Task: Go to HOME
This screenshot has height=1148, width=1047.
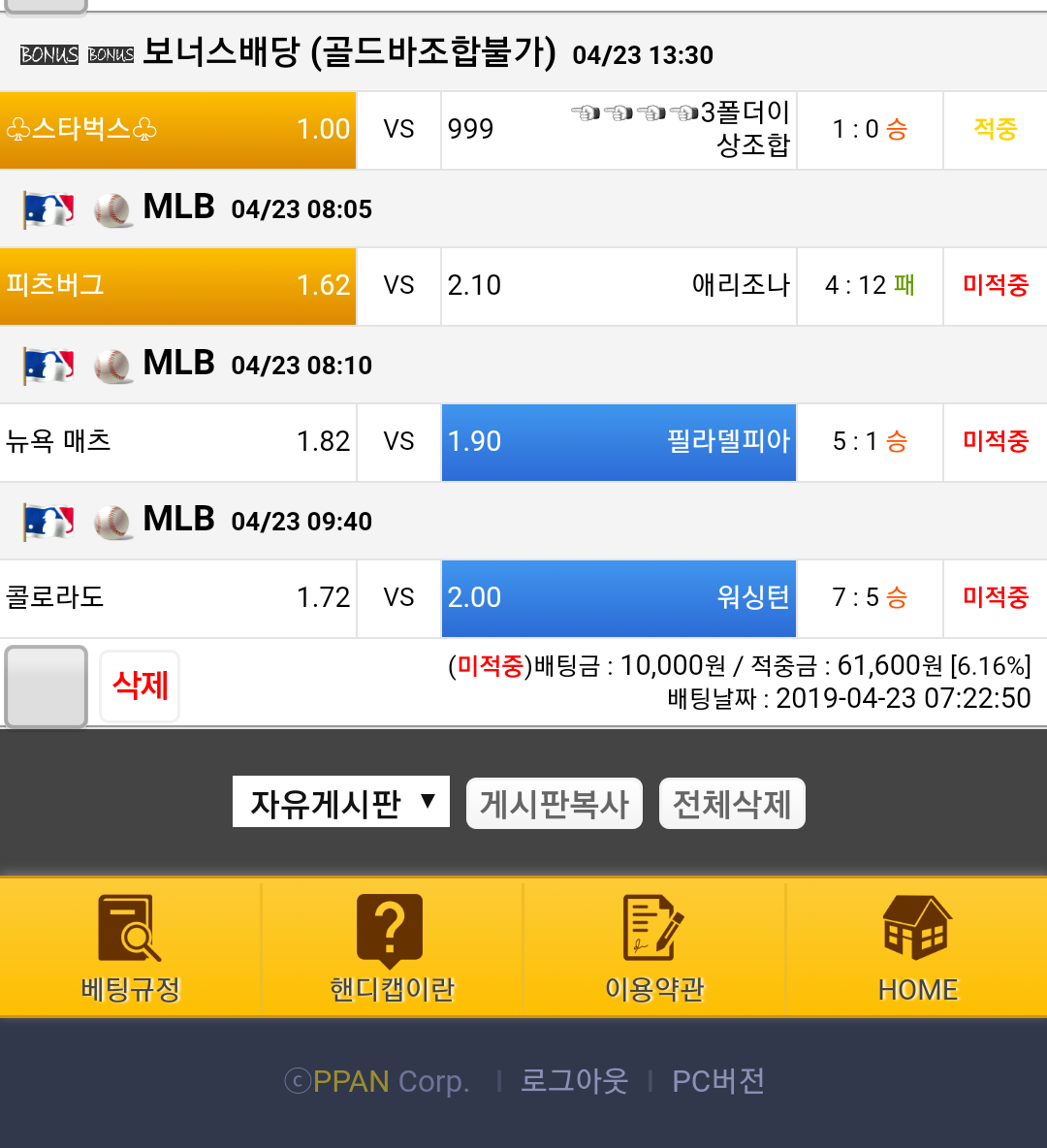Action: [917, 947]
